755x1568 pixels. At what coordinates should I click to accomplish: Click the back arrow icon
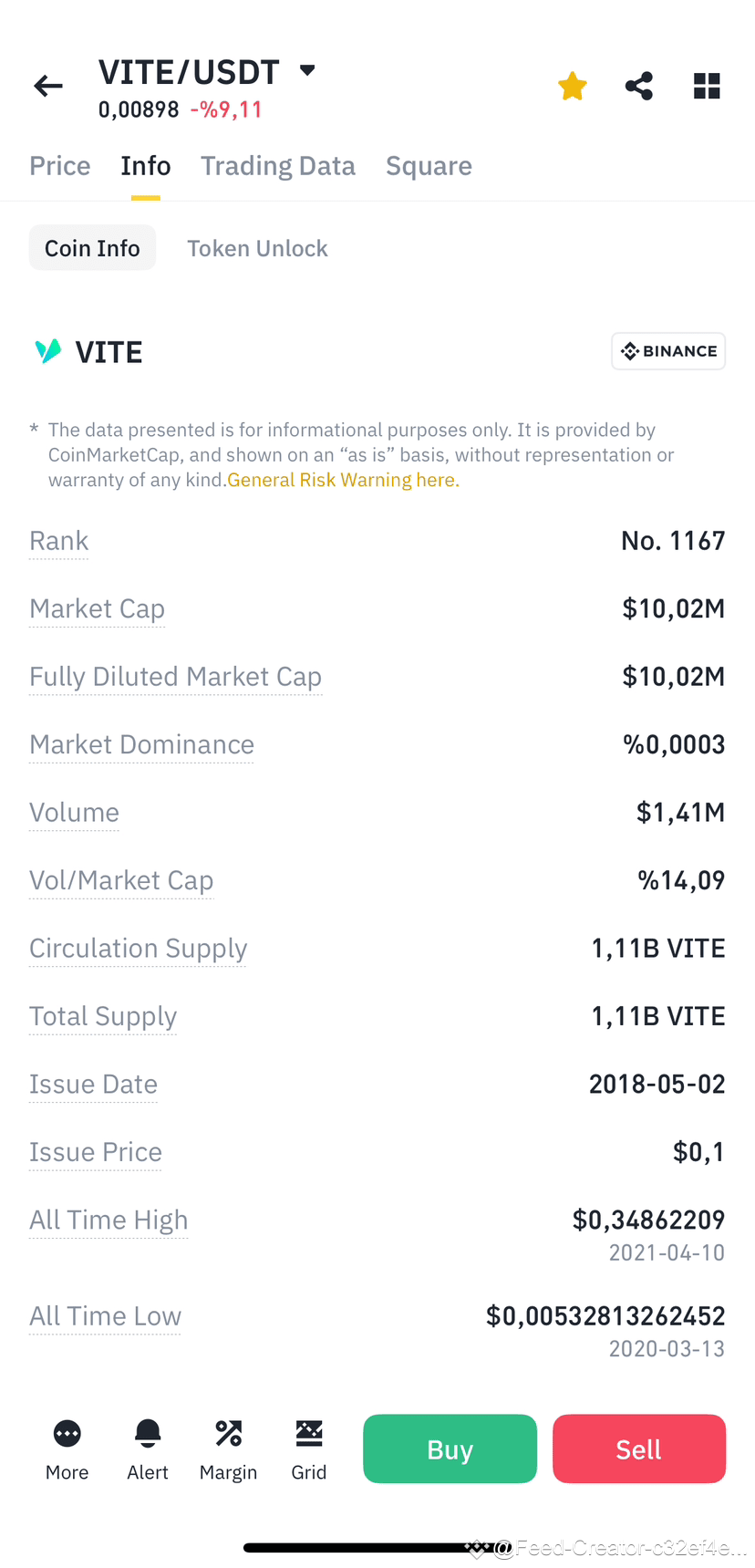(47, 85)
